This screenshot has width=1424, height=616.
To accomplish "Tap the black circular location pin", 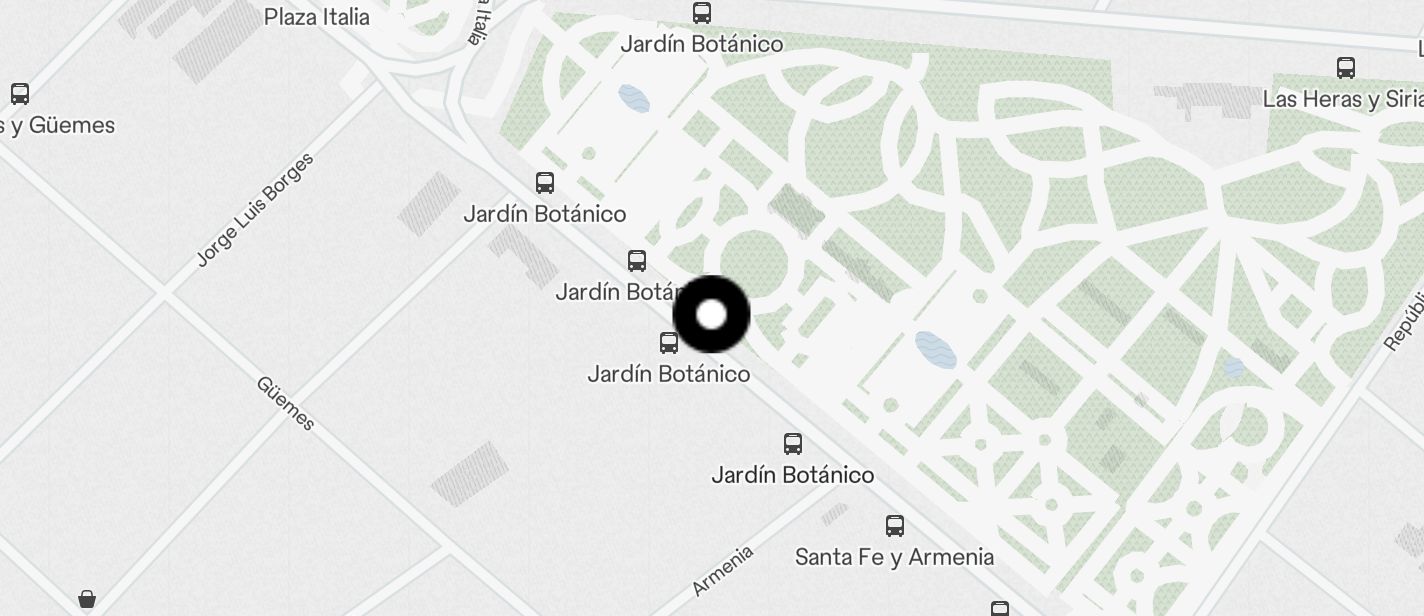I will [x=711, y=315].
